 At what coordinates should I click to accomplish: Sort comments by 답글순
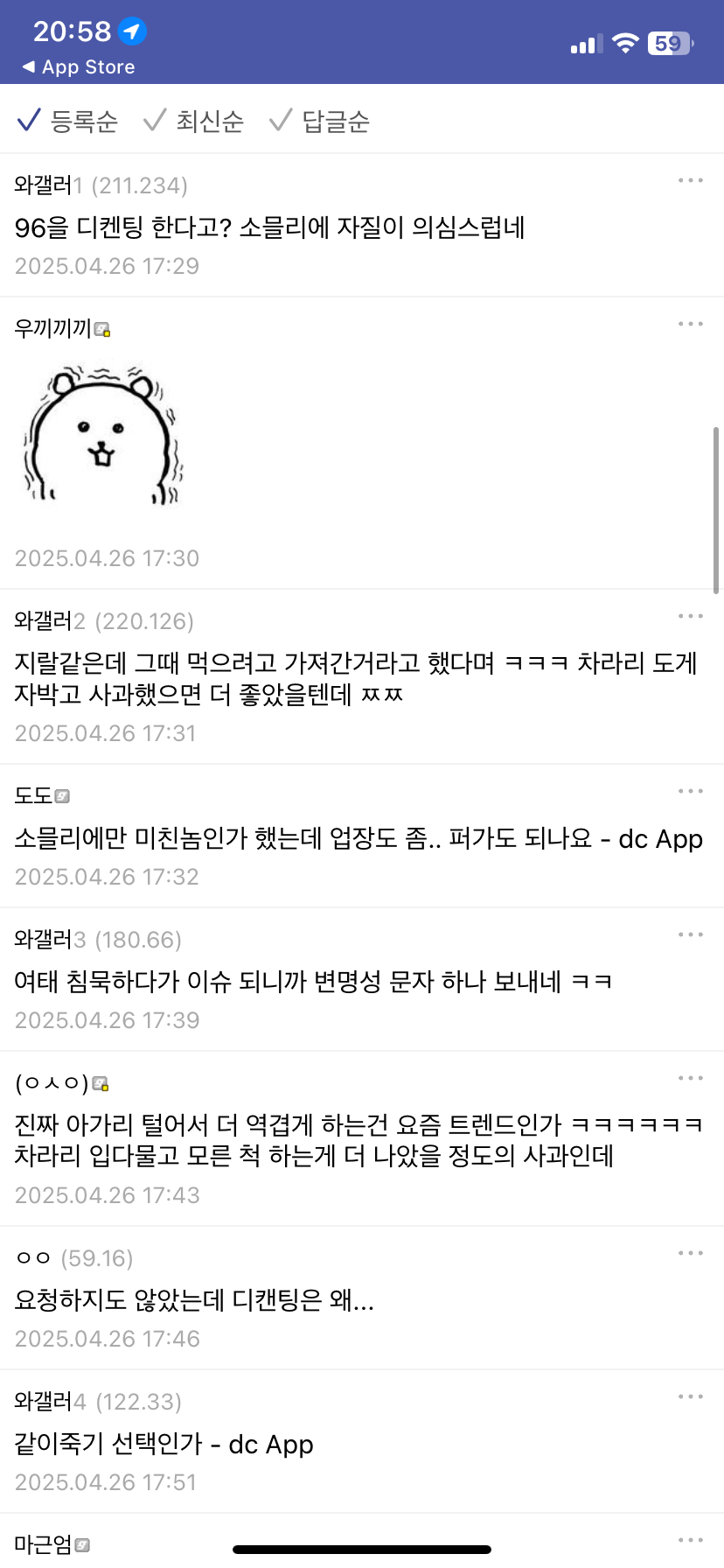click(x=320, y=121)
